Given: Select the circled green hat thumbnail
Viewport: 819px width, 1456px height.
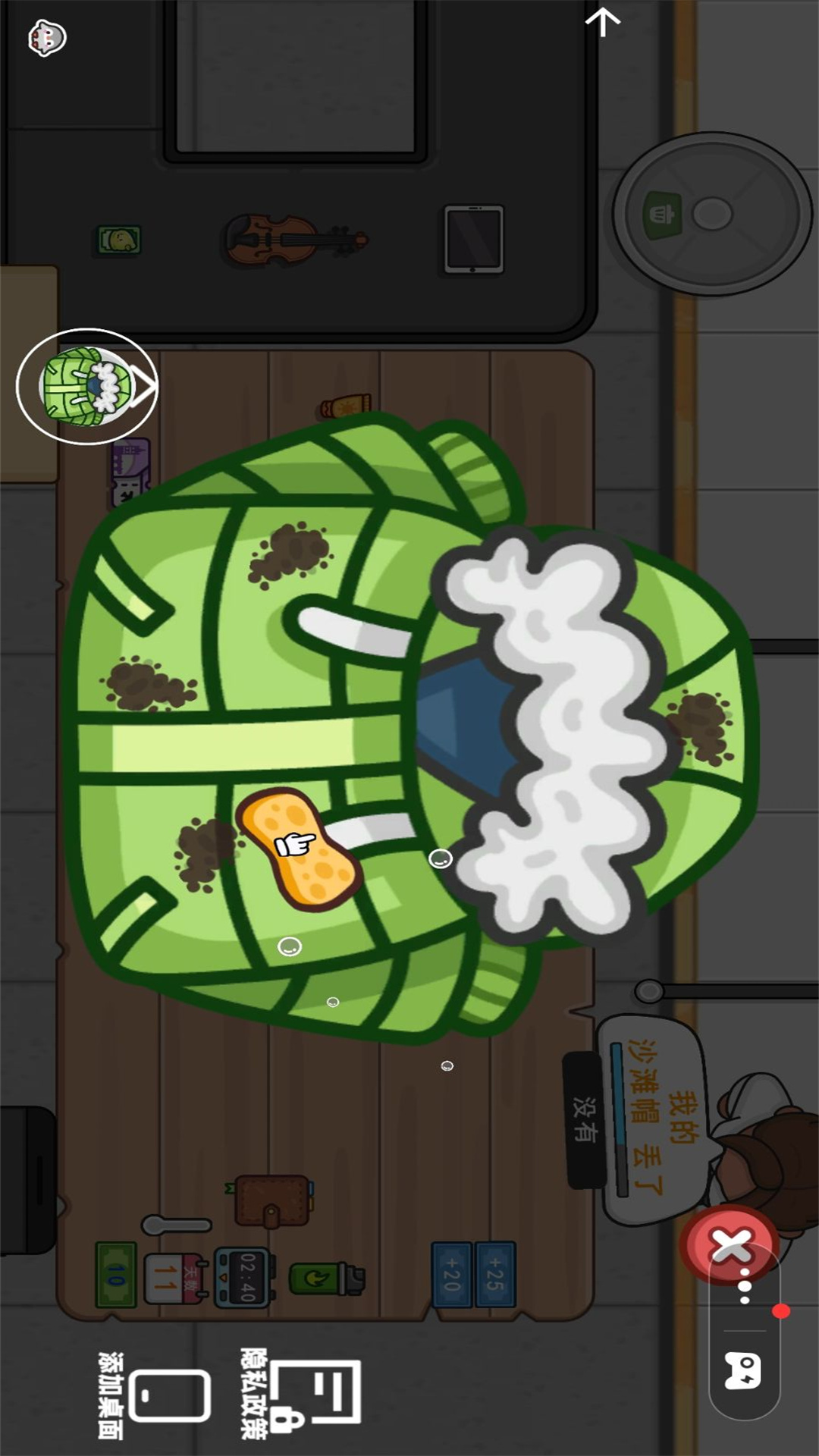Looking at the screenshot, I should pos(87,387).
